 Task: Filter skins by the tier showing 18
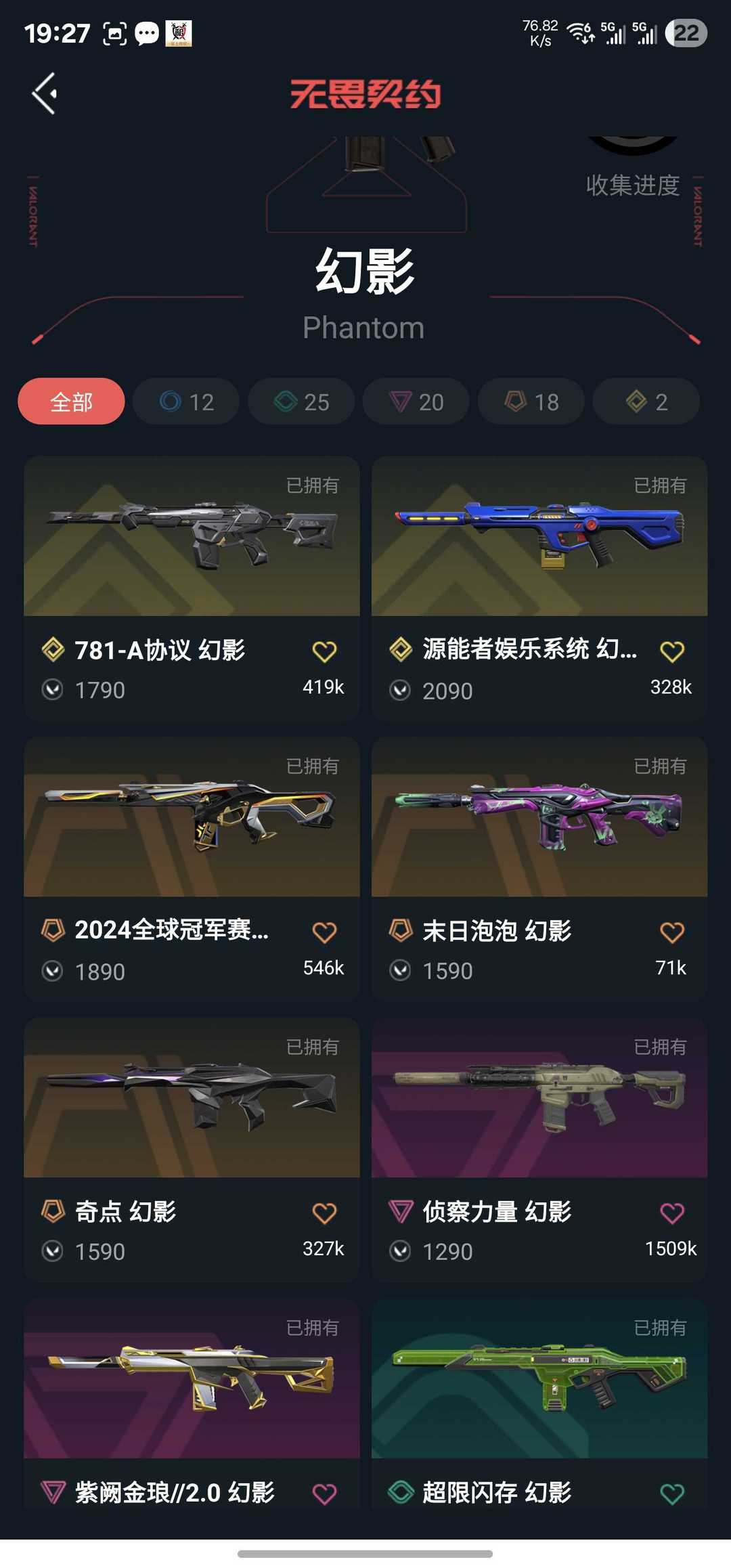tap(531, 401)
